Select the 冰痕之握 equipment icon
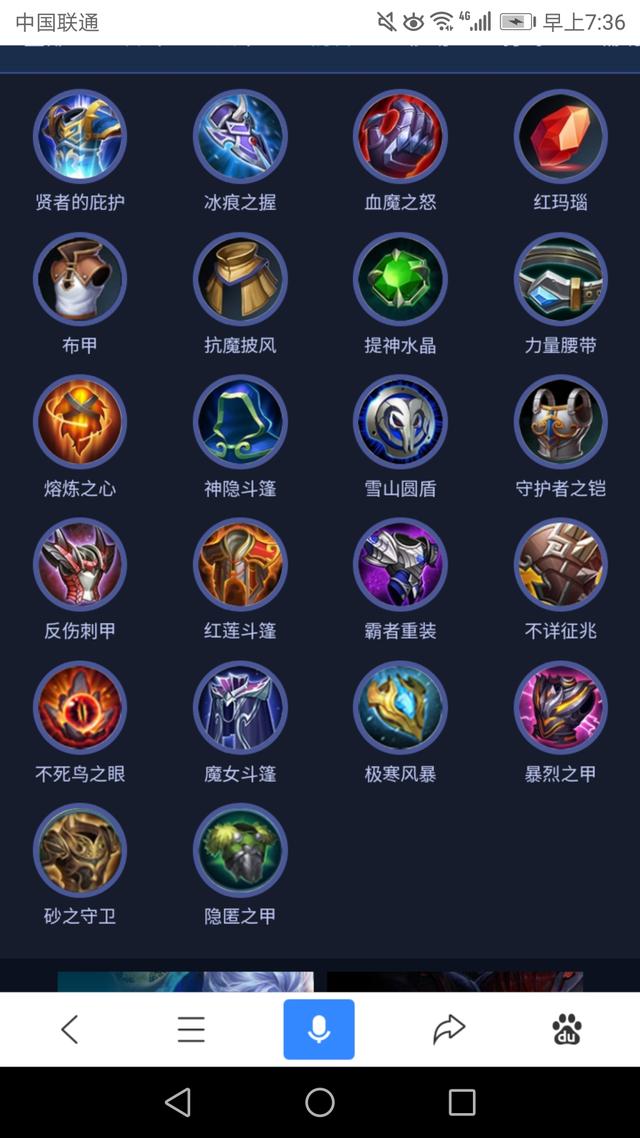 (x=240, y=137)
